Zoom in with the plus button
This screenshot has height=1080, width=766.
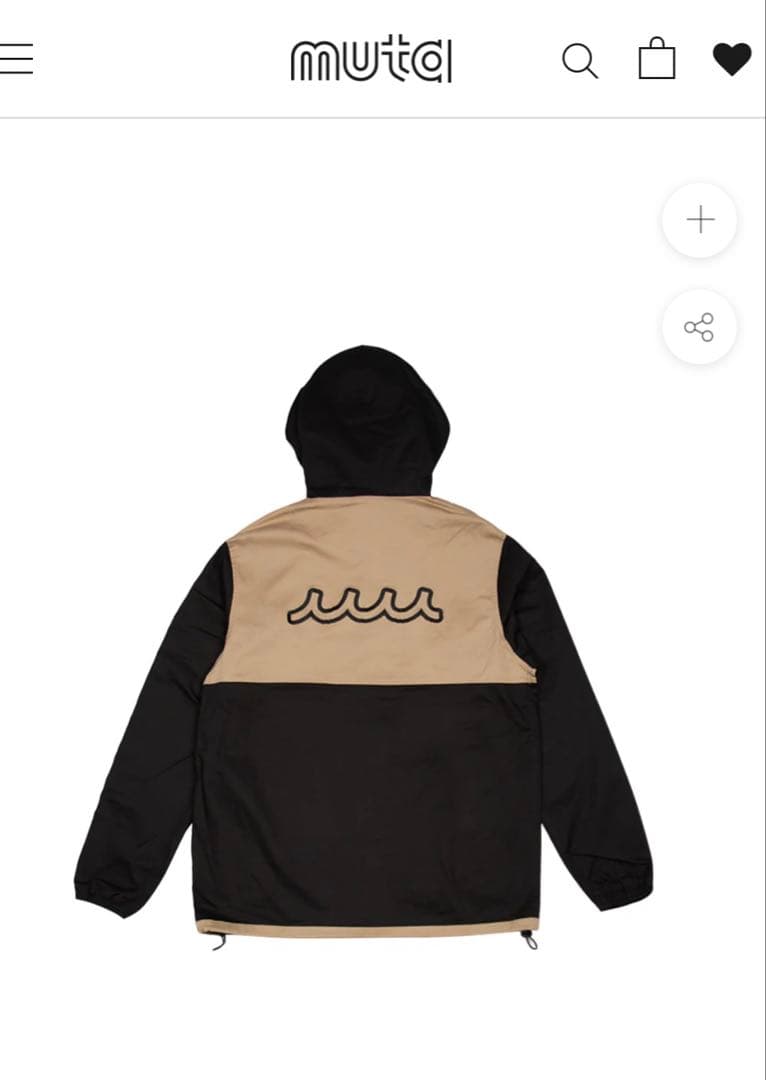700,220
